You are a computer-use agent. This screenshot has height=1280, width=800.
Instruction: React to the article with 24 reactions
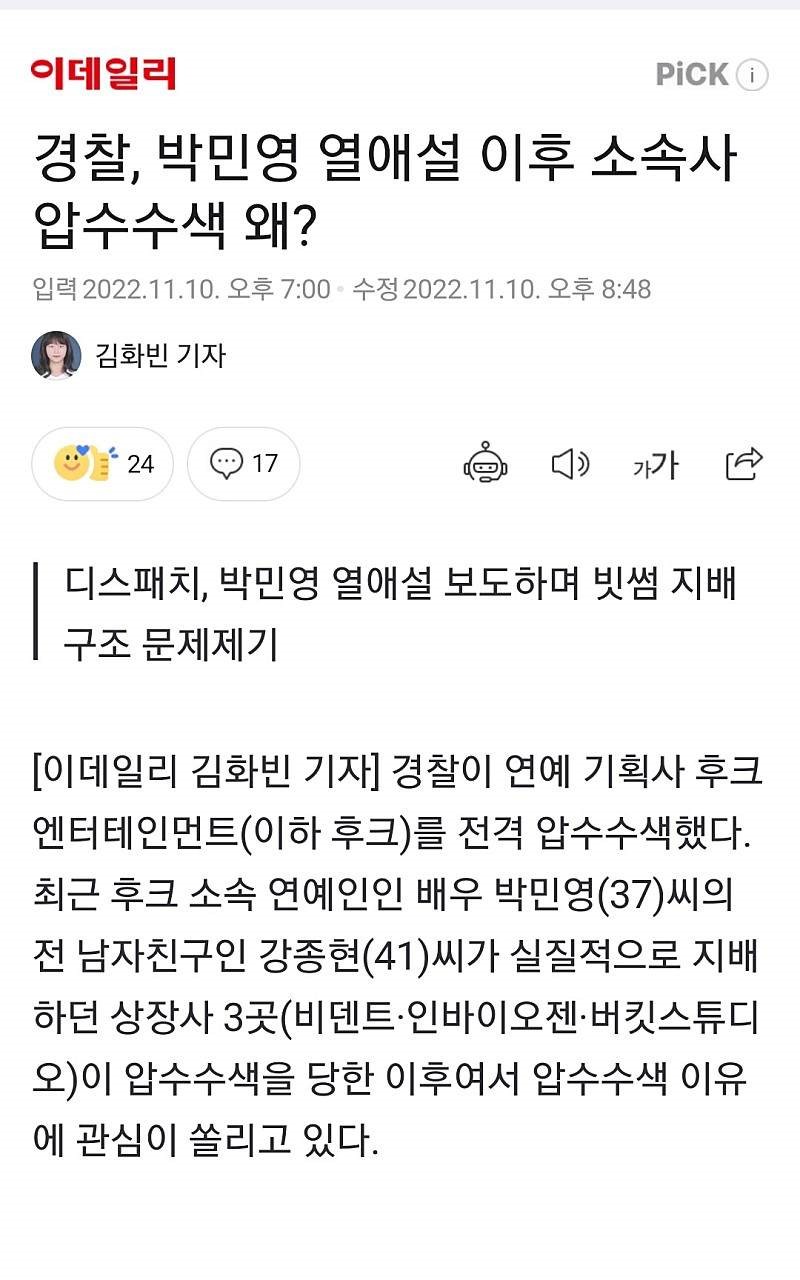point(103,464)
